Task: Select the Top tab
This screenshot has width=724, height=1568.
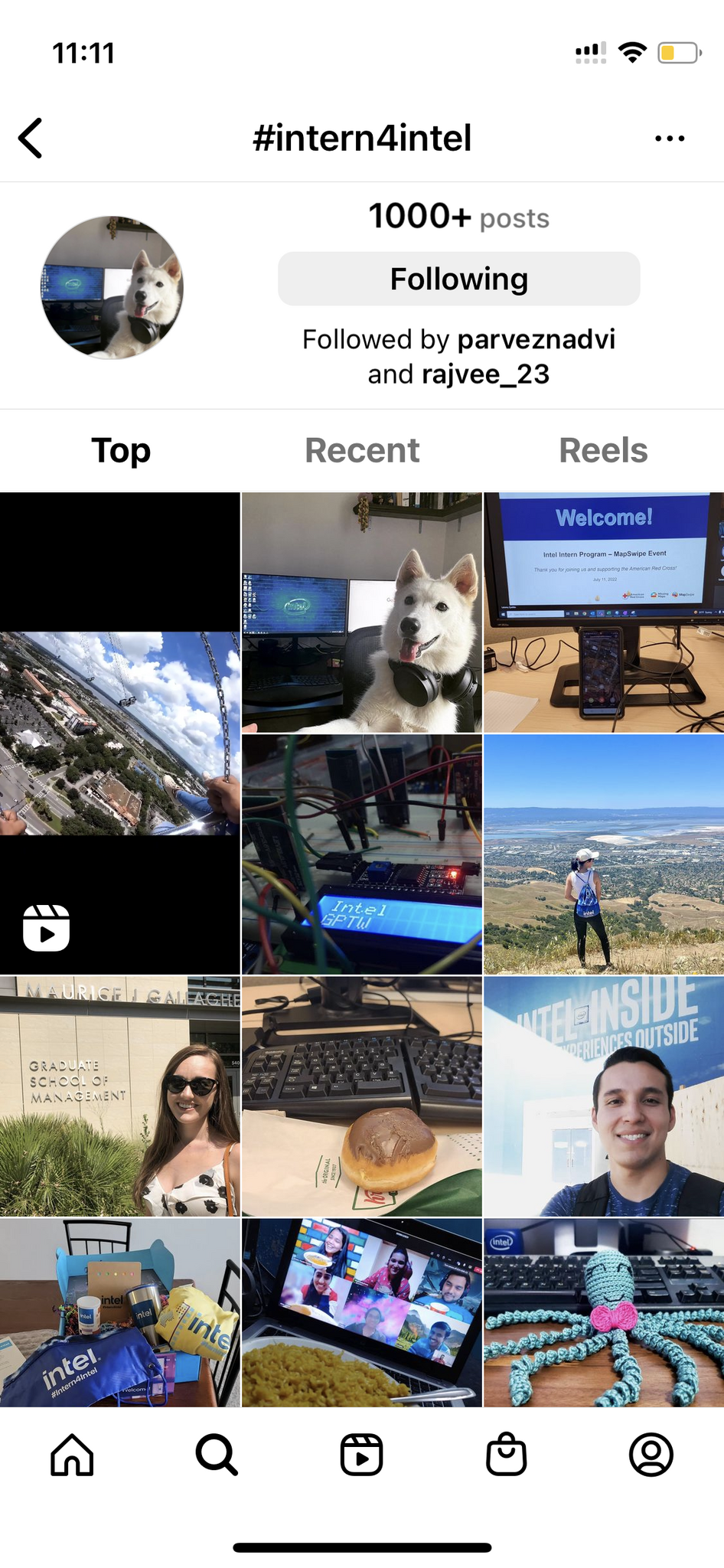Action: [x=121, y=450]
